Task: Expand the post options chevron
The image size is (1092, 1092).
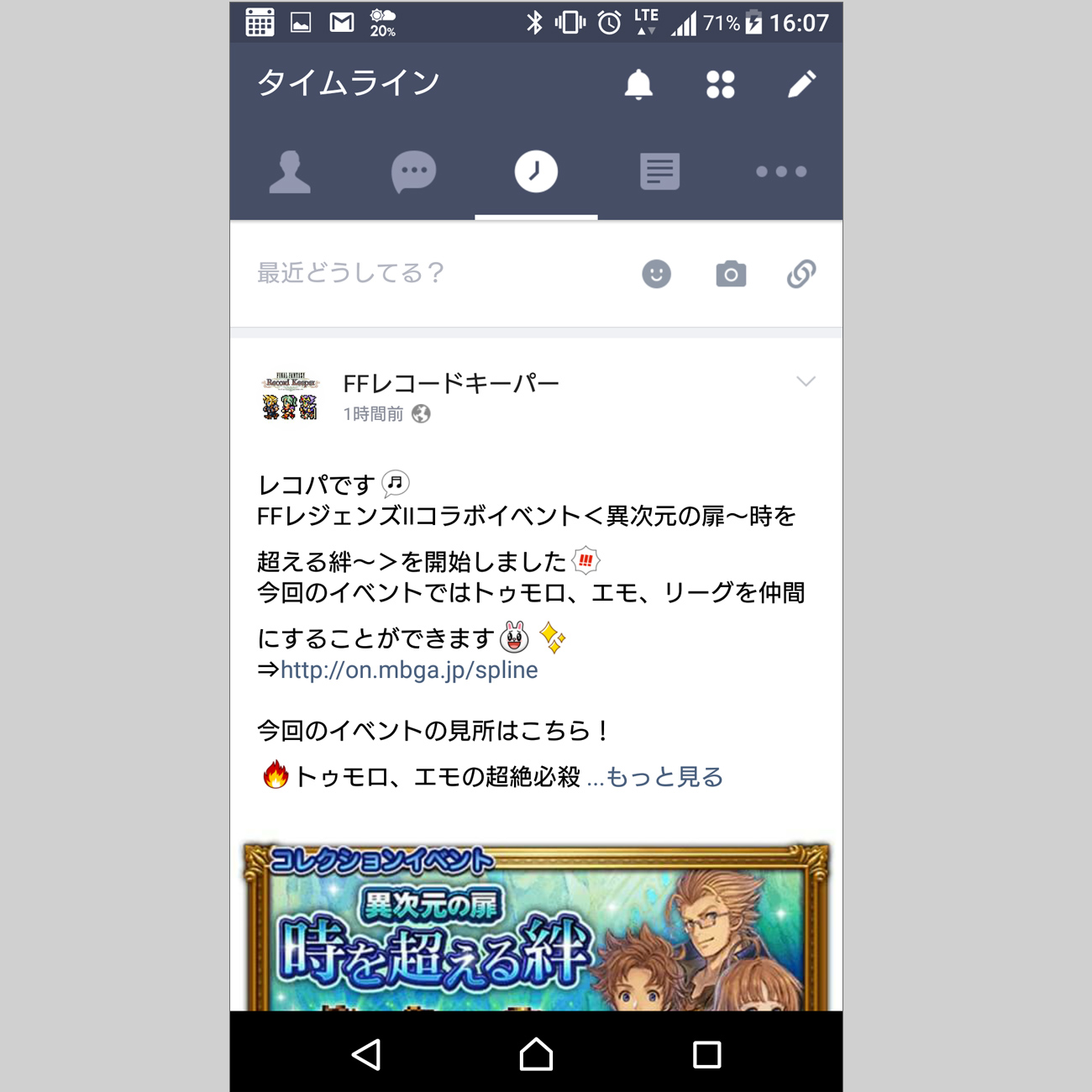Action: [806, 382]
